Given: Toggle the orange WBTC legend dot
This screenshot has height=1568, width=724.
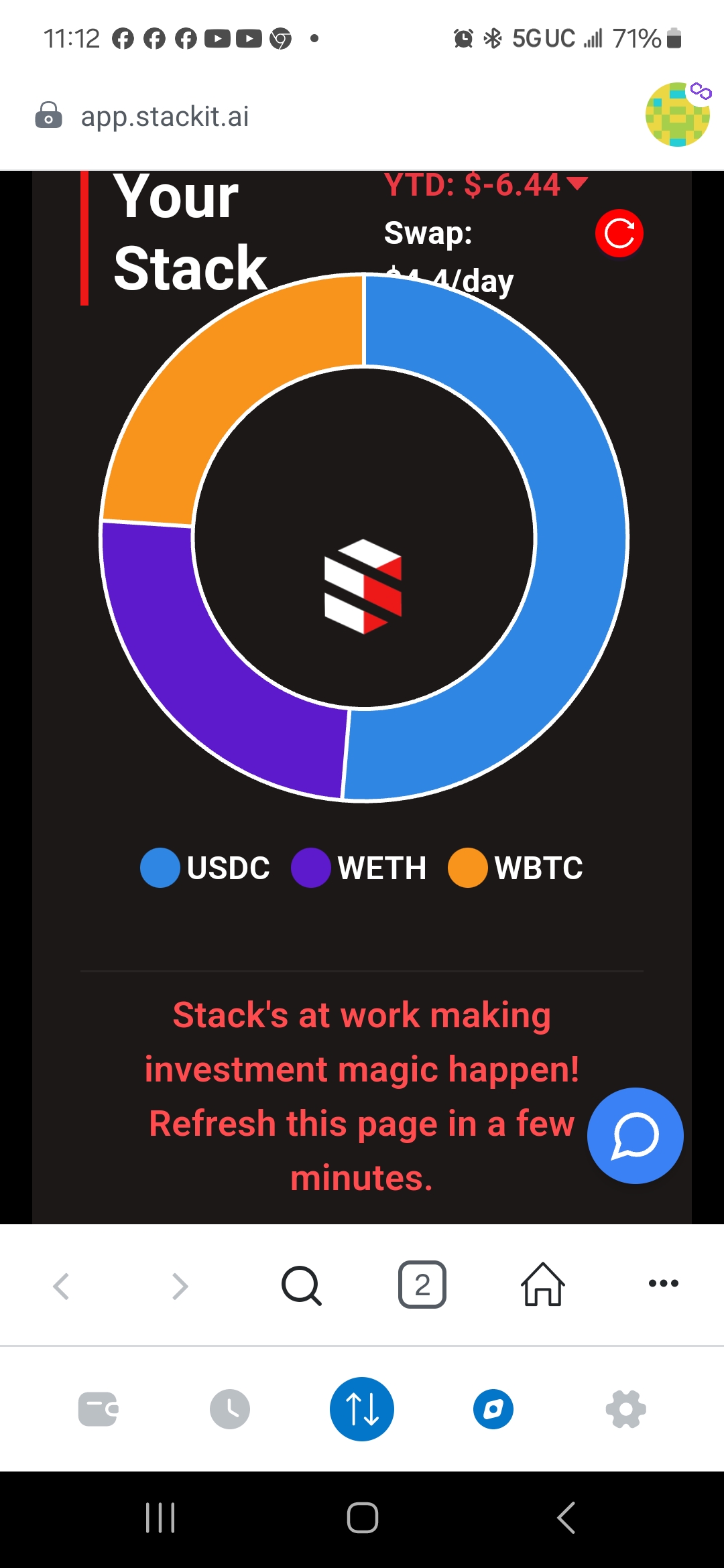Looking at the screenshot, I should 468,868.
